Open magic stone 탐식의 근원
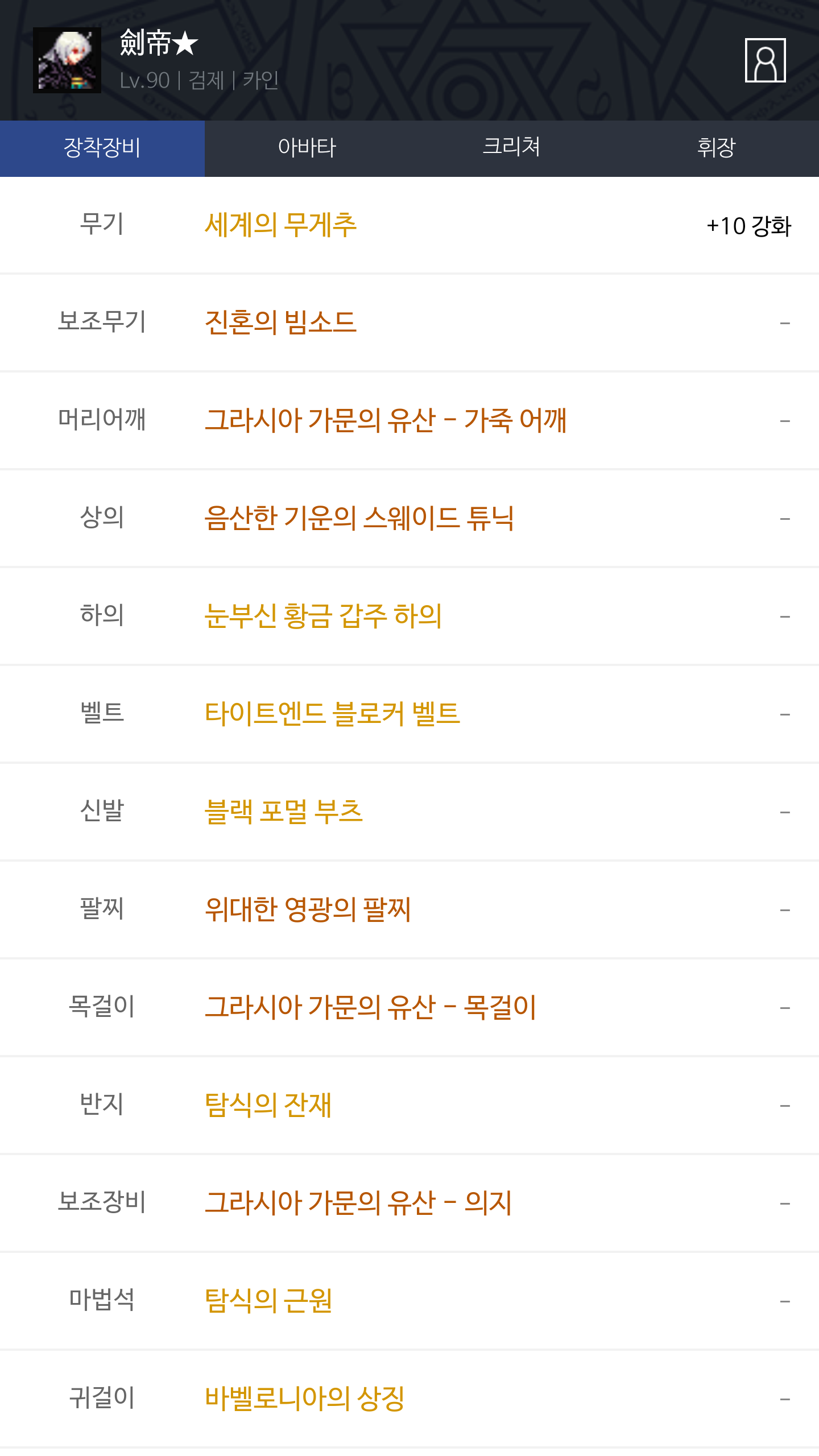Image resolution: width=819 pixels, height=1456 pixels. click(x=268, y=1301)
